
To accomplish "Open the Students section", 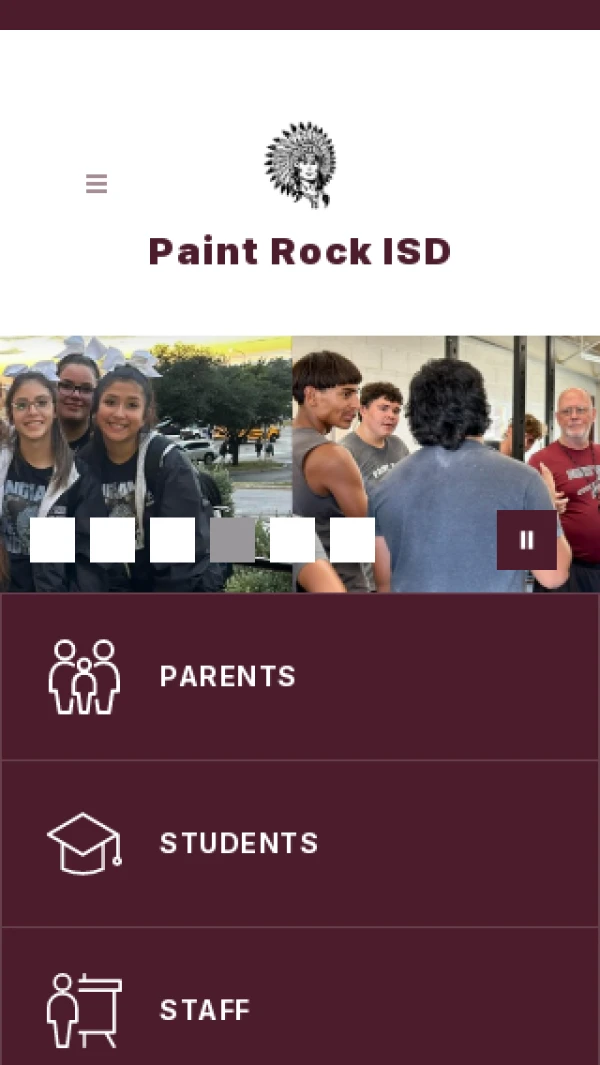I will pos(300,844).
